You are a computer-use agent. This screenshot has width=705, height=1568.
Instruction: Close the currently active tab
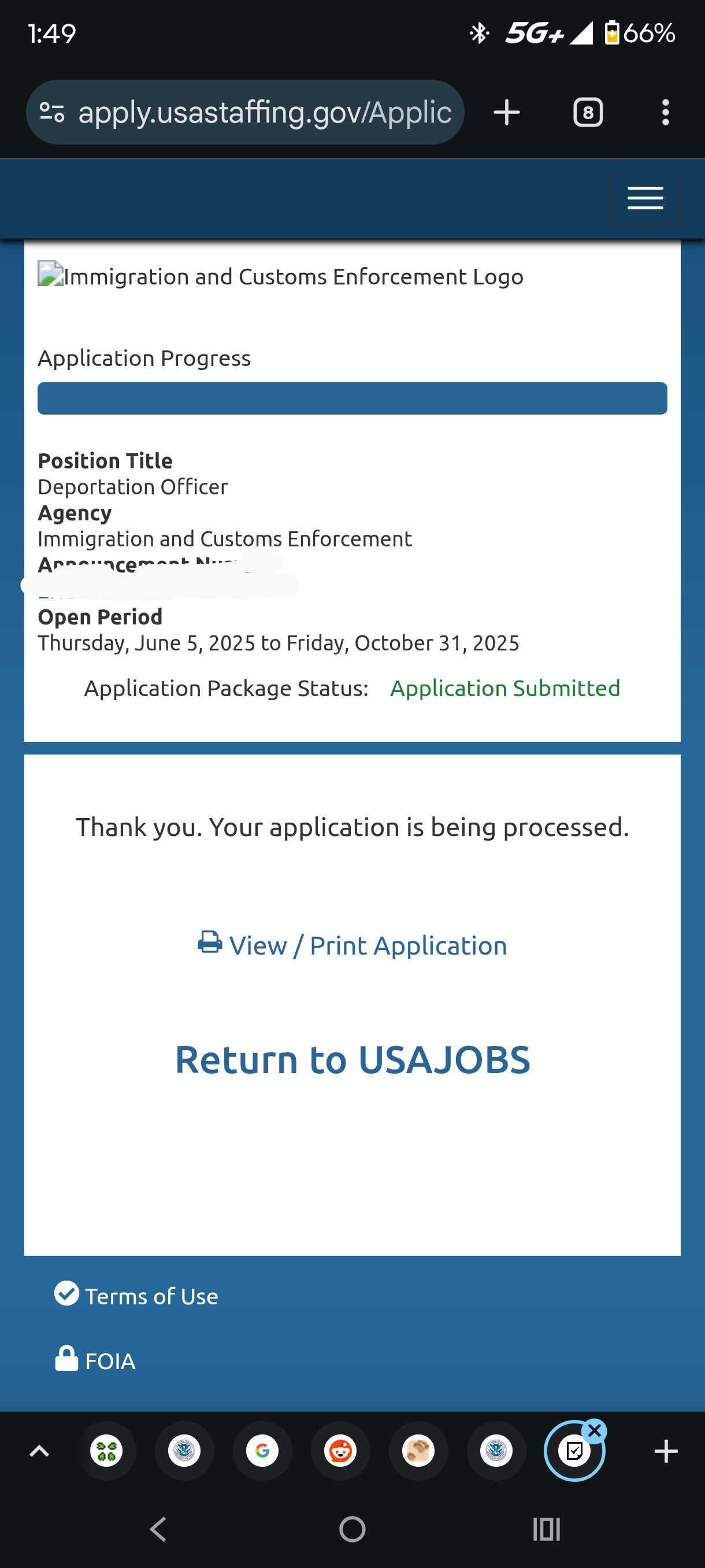click(595, 1431)
